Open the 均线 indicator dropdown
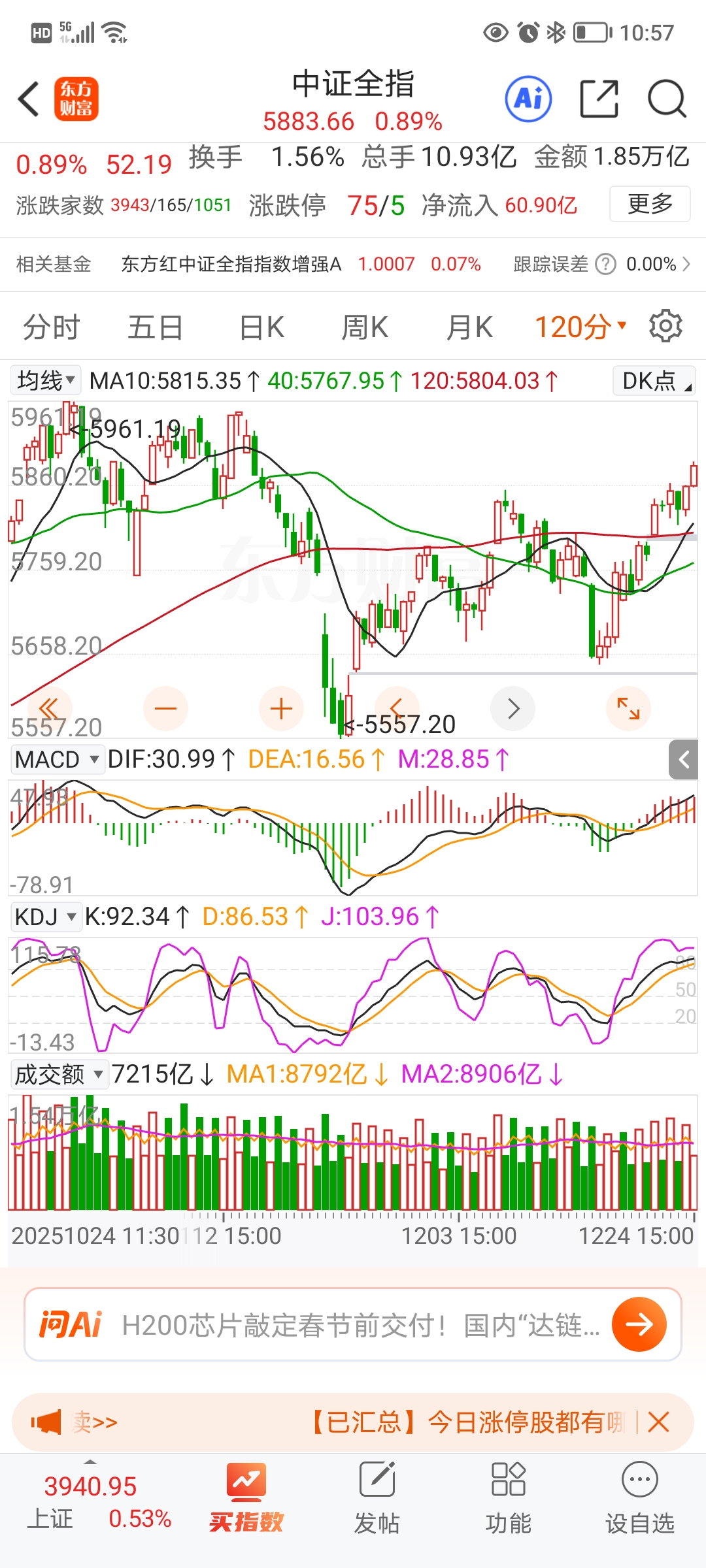706x1568 pixels. 46,380
